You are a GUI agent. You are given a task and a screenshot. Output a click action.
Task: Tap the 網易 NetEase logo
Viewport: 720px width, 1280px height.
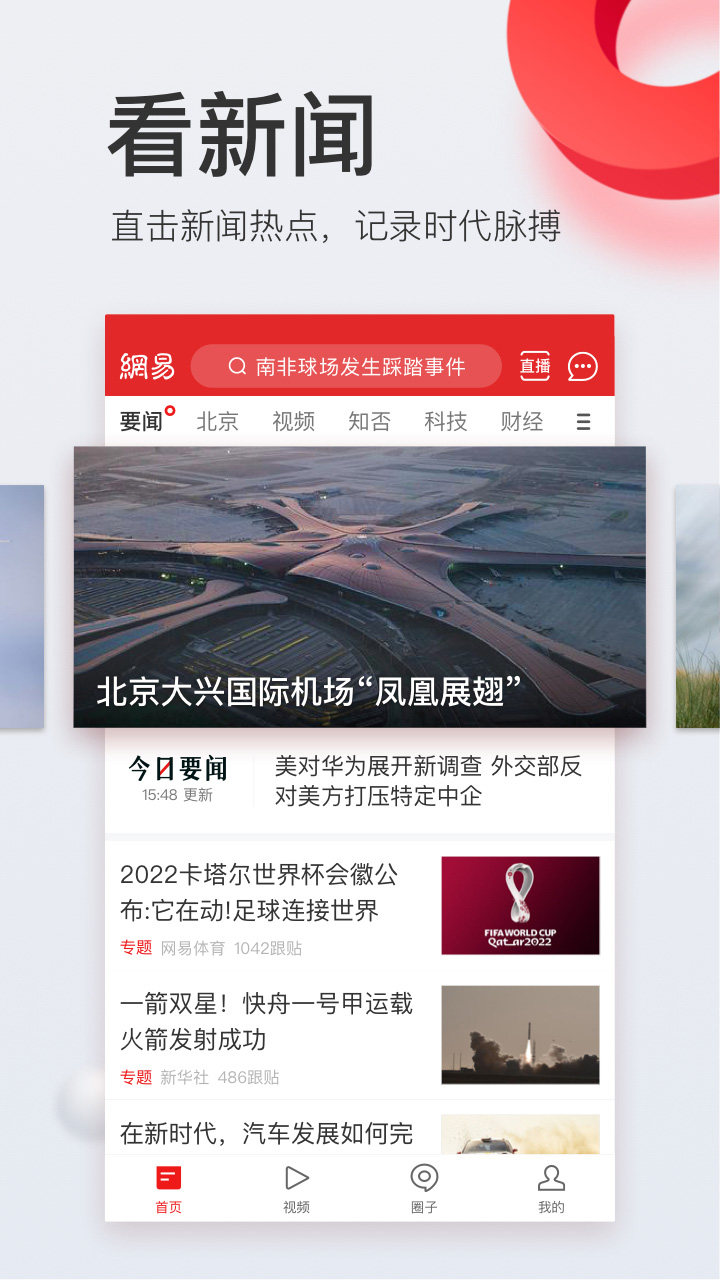tap(146, 367)
